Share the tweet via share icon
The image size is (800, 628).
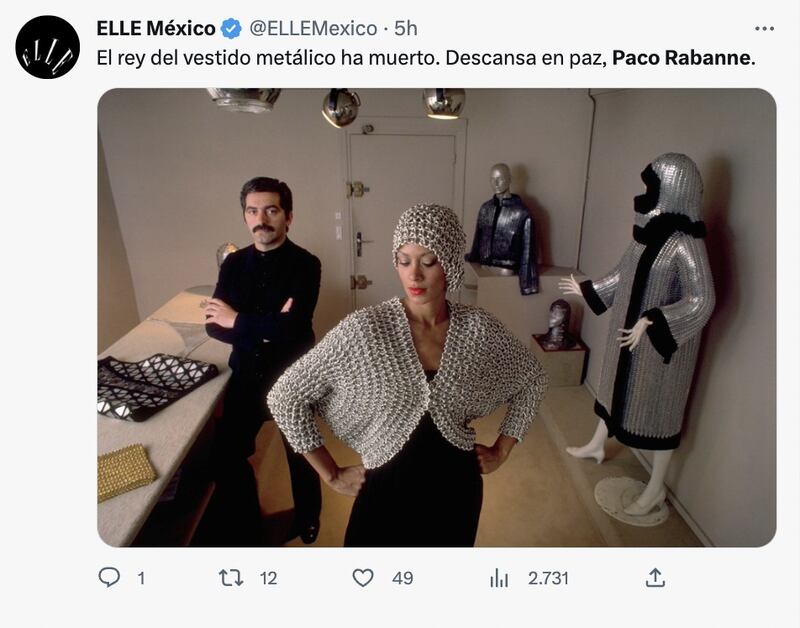pyautogui.click(x=655, y=578)
